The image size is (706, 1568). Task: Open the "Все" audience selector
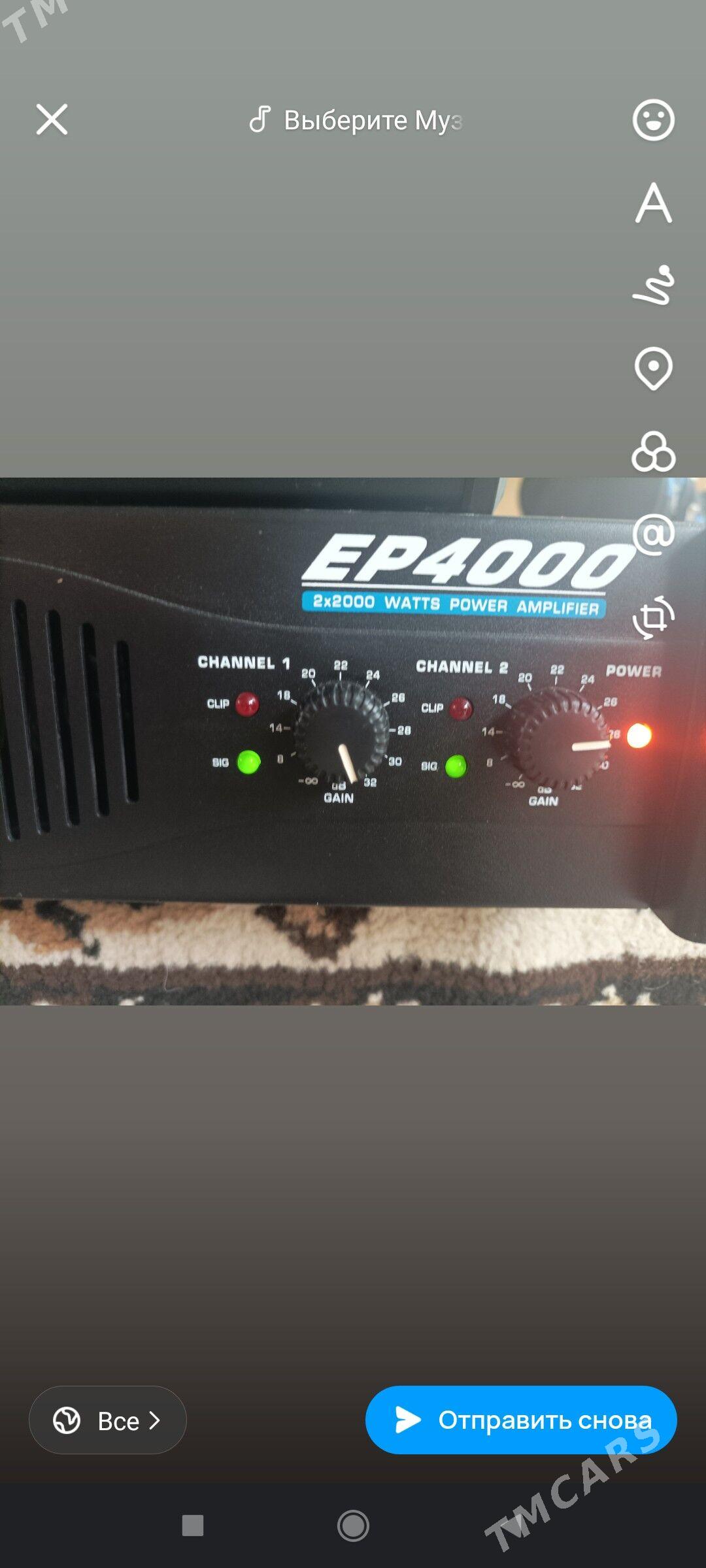click(108, 1420)
